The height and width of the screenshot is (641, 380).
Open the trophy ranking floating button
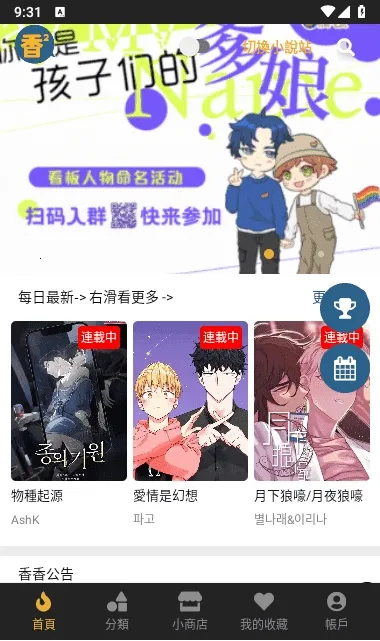coord(345,308)
